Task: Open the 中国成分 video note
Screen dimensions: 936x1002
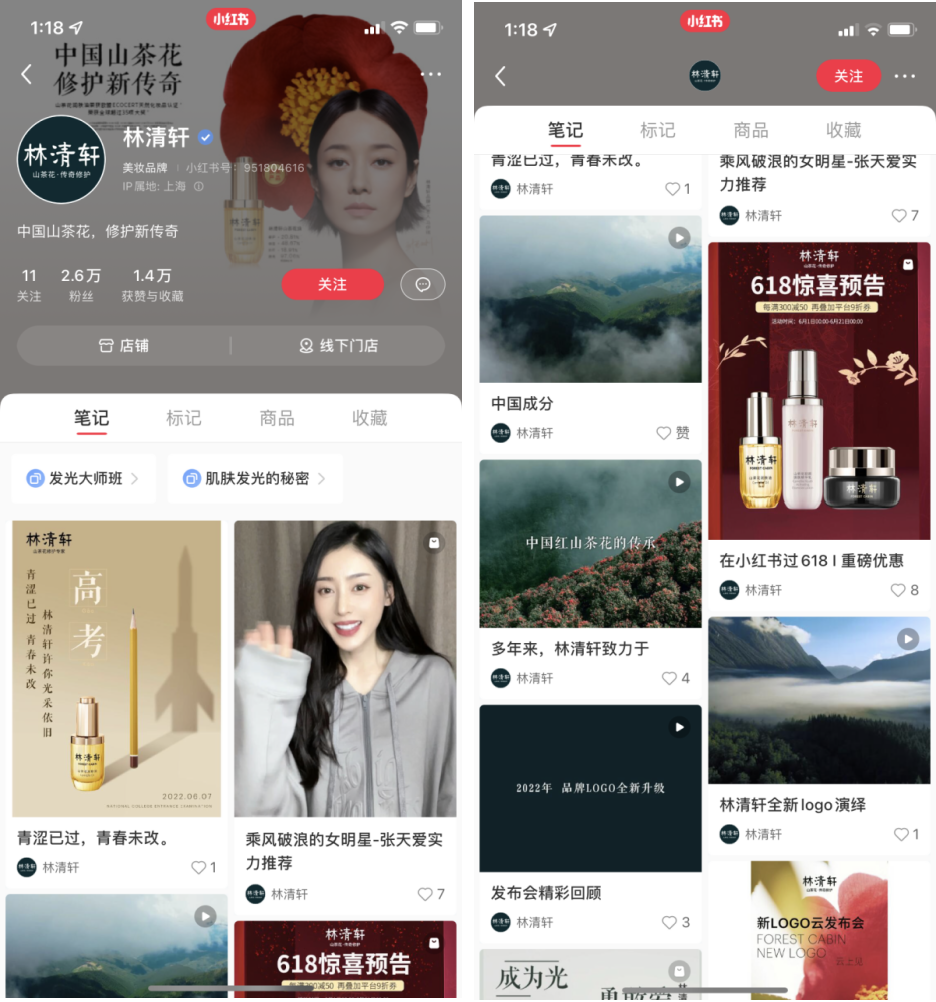Action: [x=590, y=298]
